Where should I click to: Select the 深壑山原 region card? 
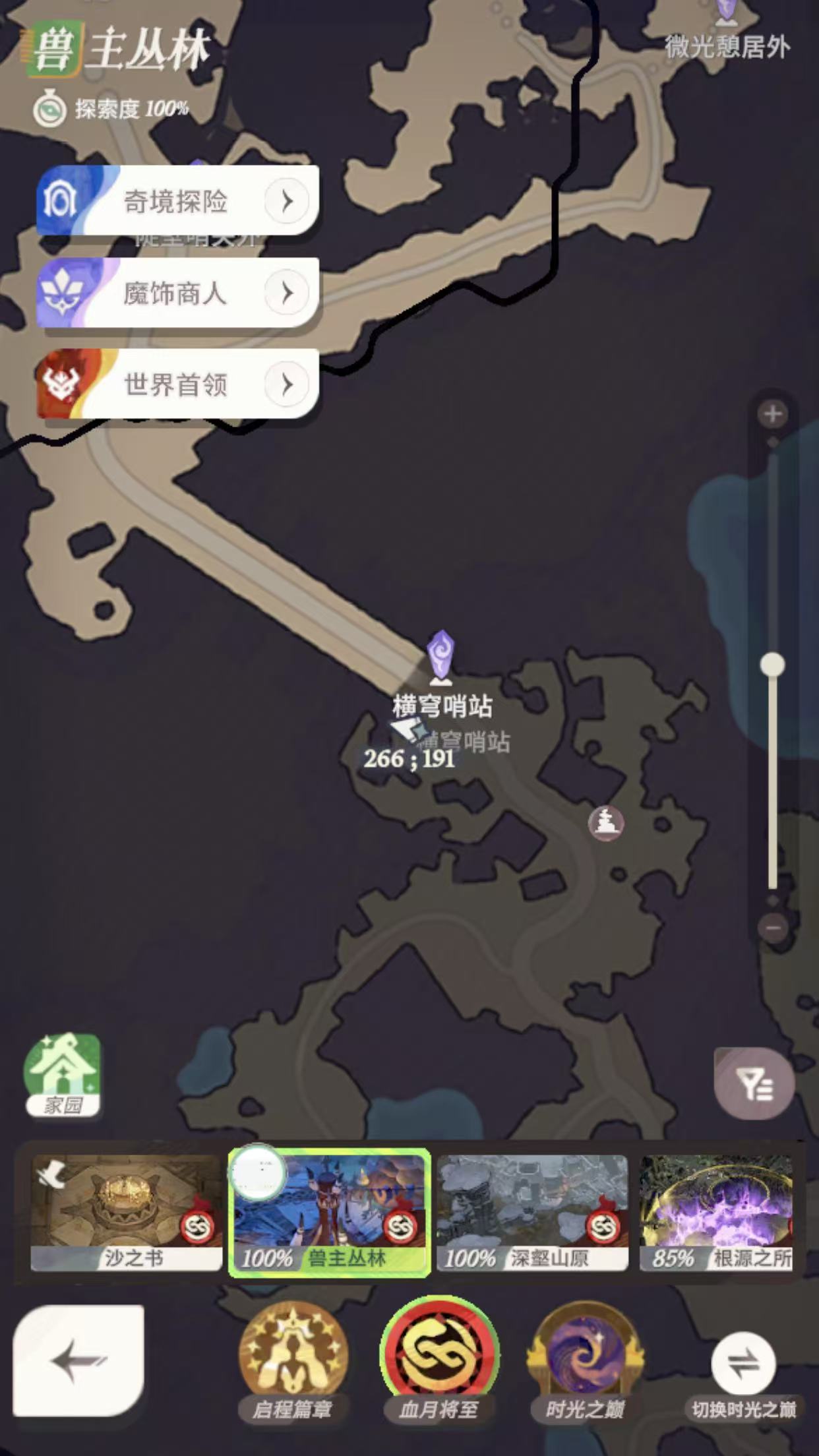[x=533, y=1212]
